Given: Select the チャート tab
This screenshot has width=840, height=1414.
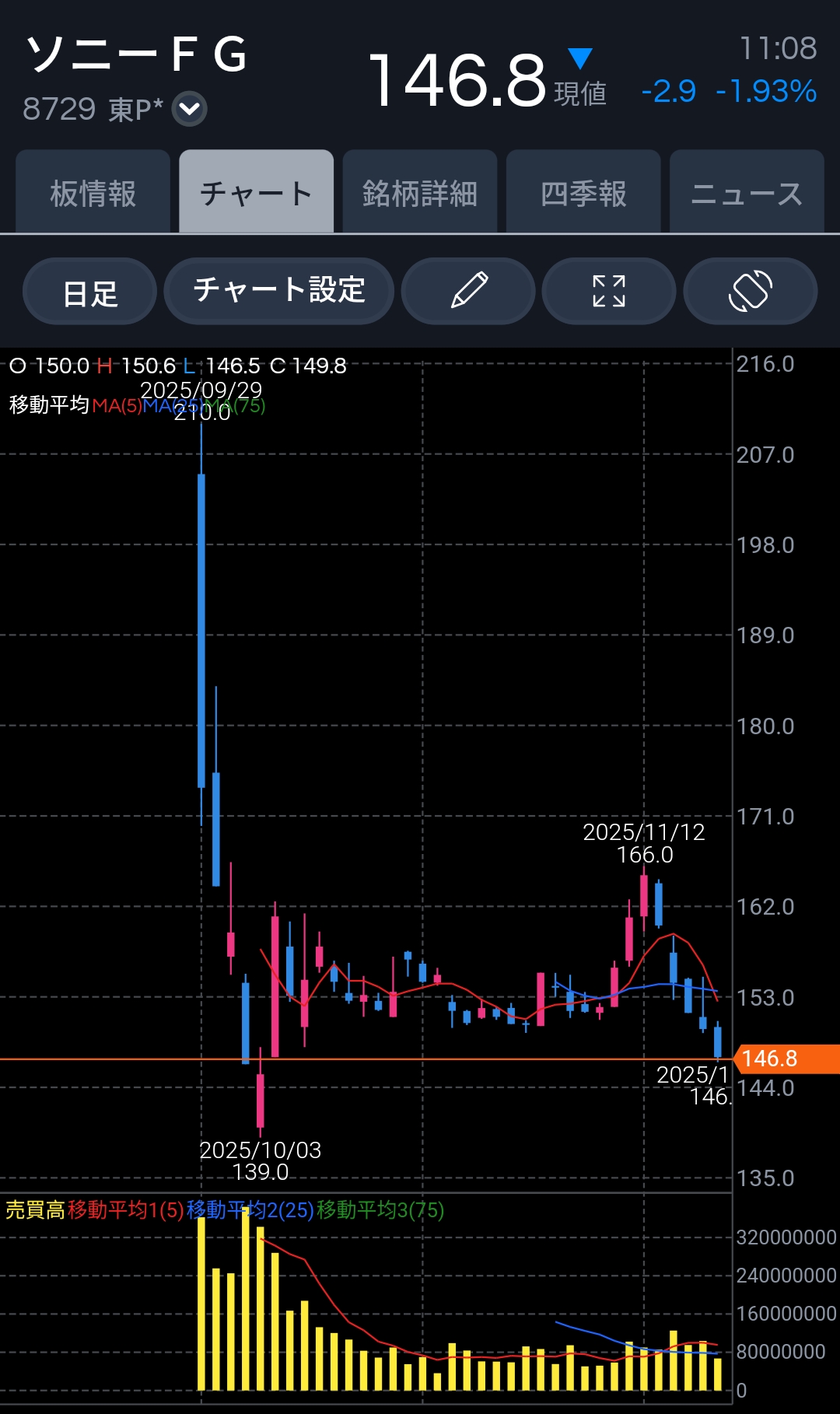Looking at the screenshot, I should (256, 193).
